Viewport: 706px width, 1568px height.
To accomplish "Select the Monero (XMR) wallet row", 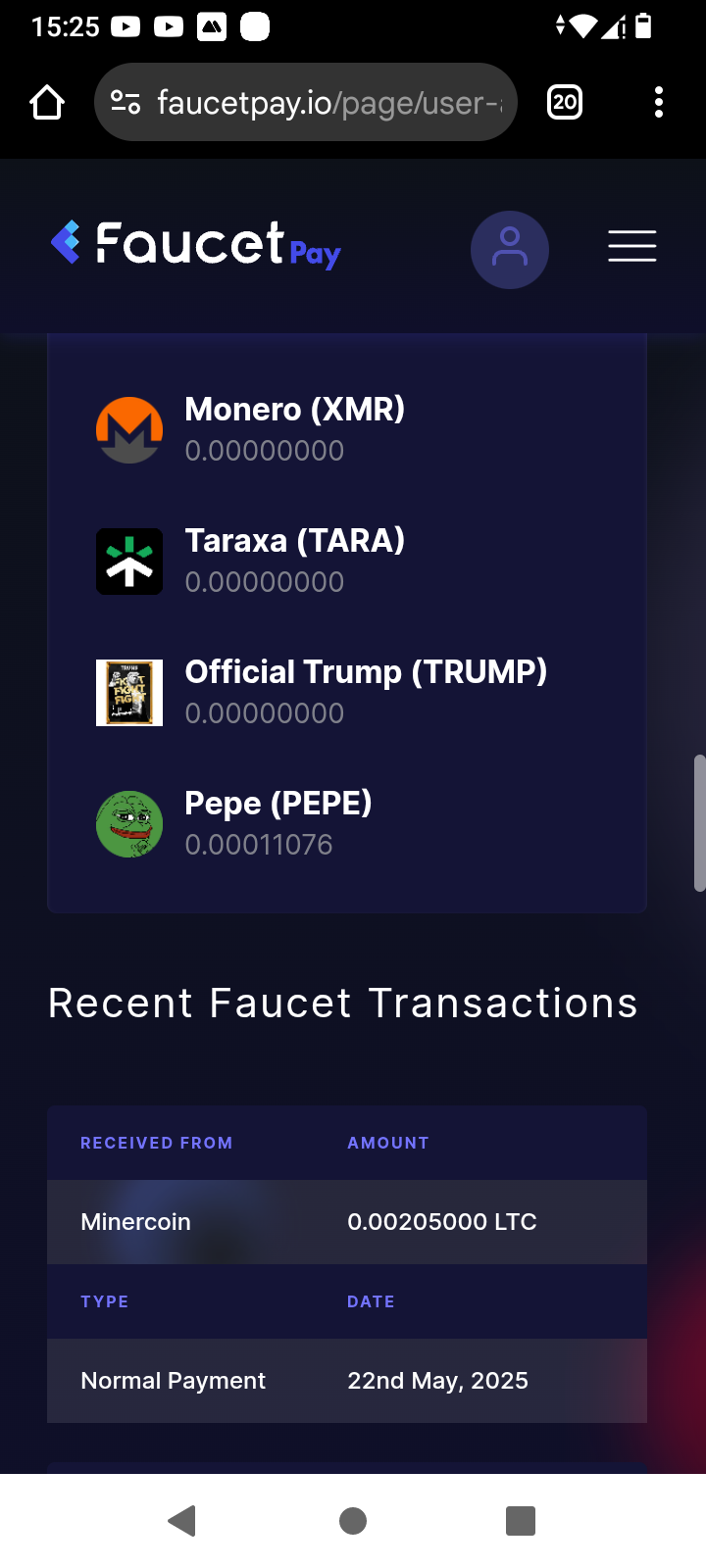I will pyautogui.click(x=347, y=429).
